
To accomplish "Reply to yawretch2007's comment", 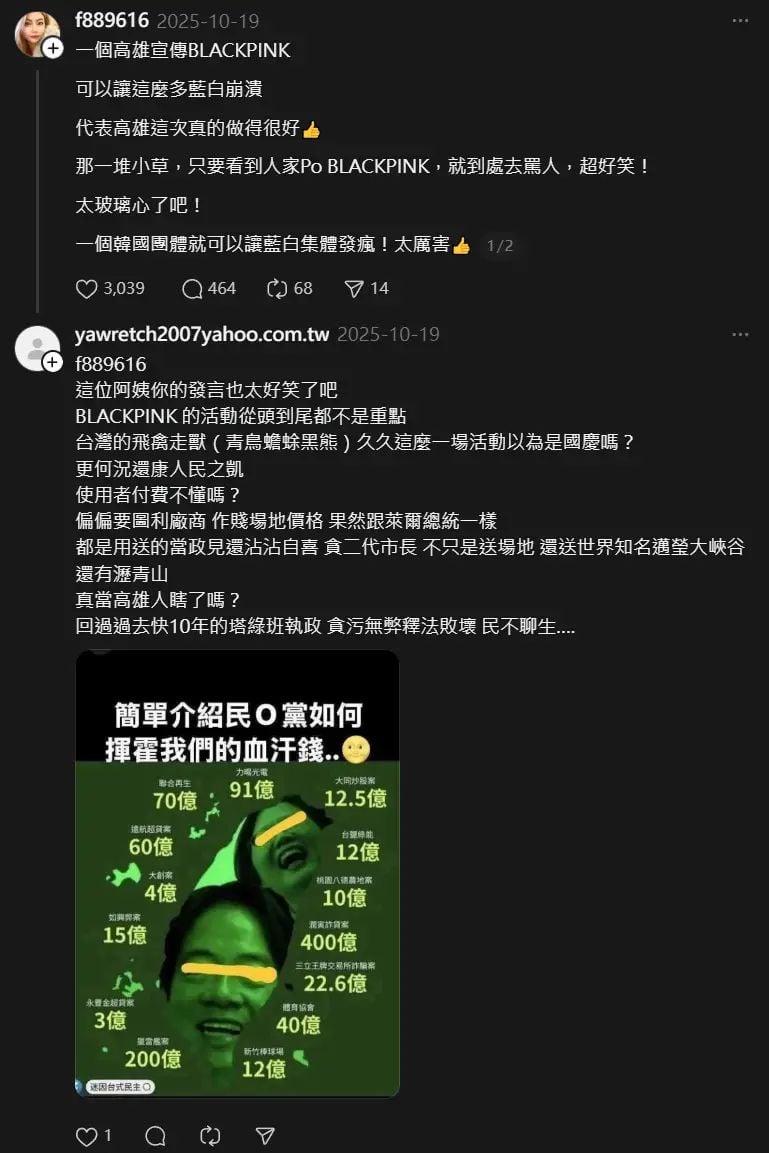I will 155,1136.
